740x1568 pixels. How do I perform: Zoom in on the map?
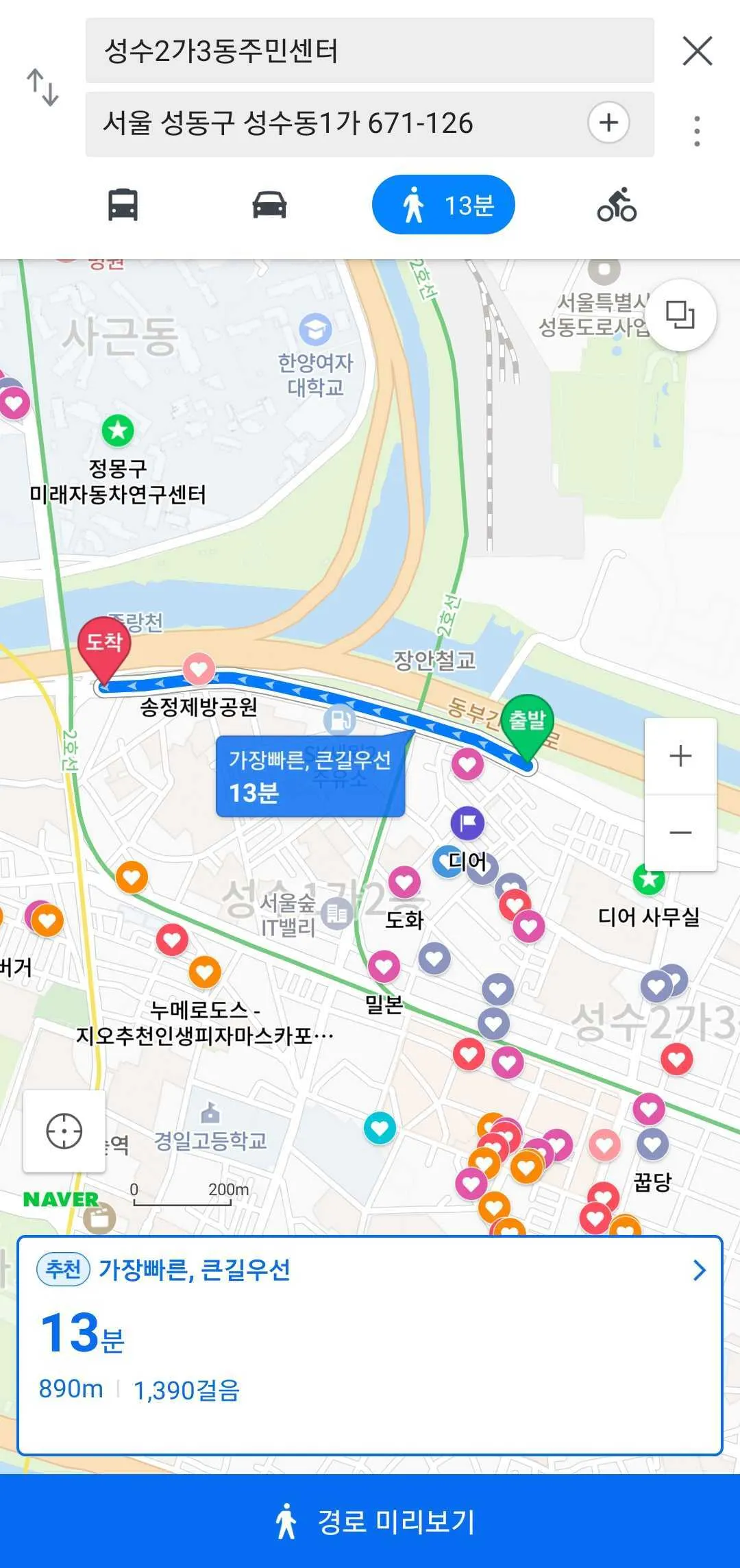[680, 756]
